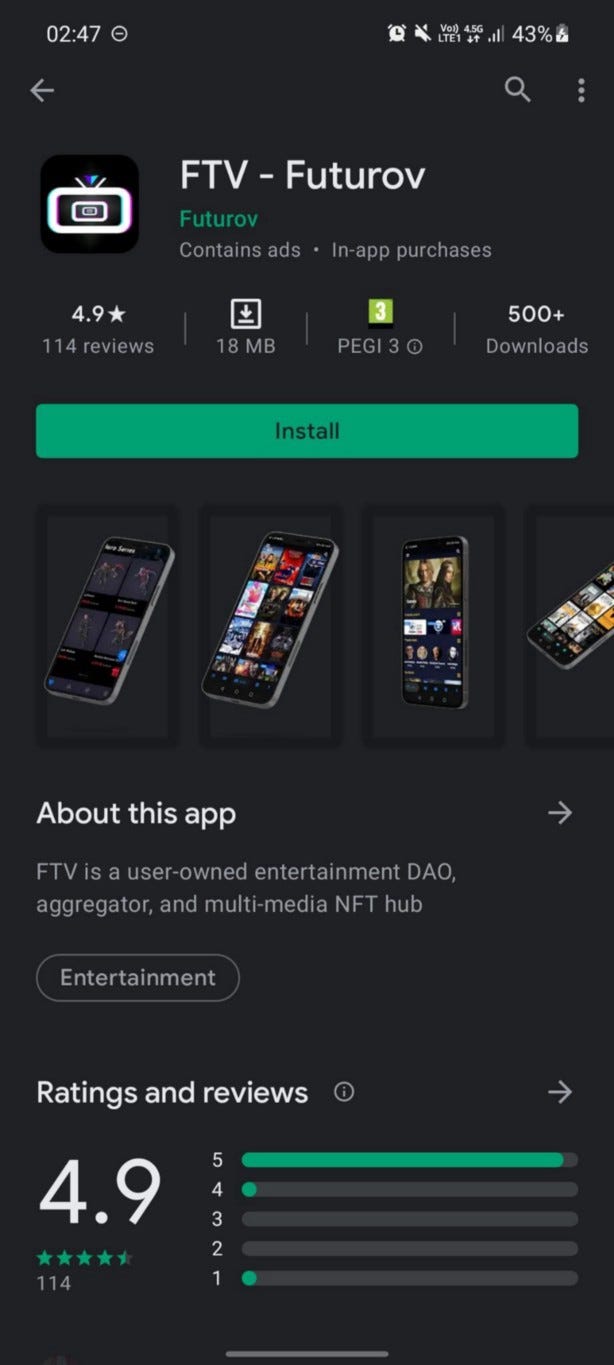Go back using the top arrow

42,91
